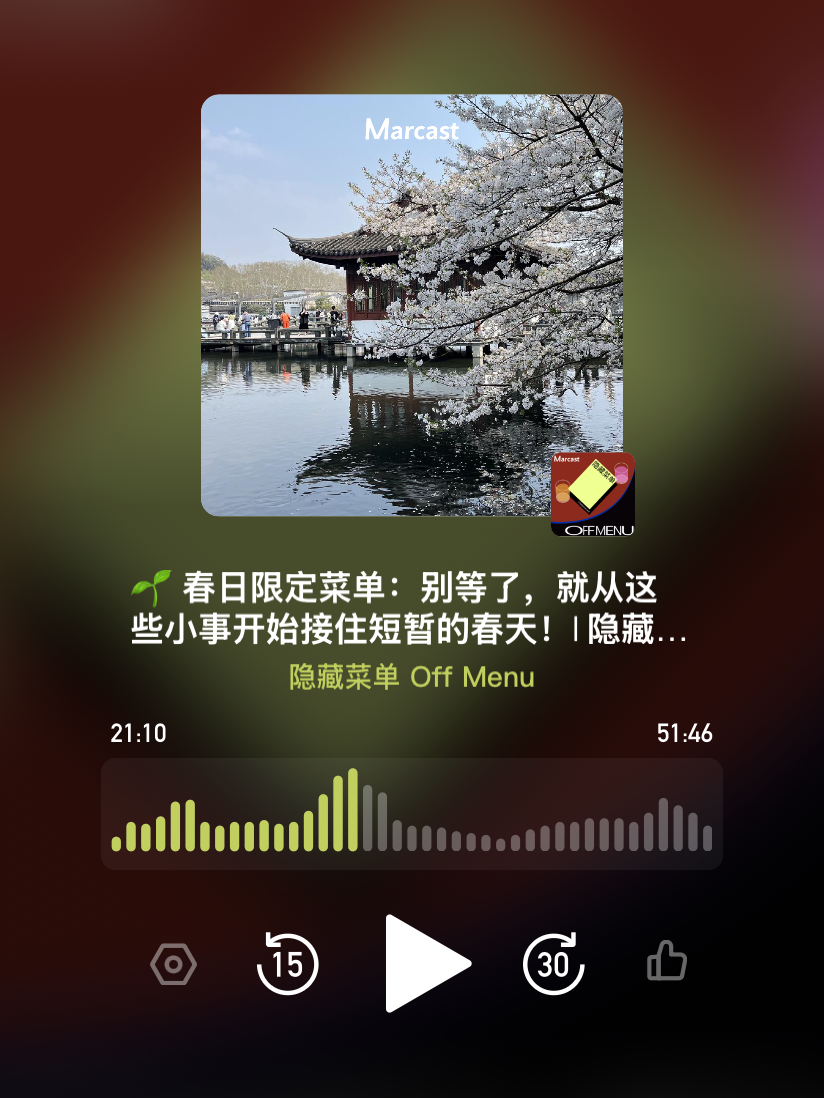This screenshot has height=1098, width=824.
Task: Rewind the episode 15 seconds
Action: [x=288, y=964]
